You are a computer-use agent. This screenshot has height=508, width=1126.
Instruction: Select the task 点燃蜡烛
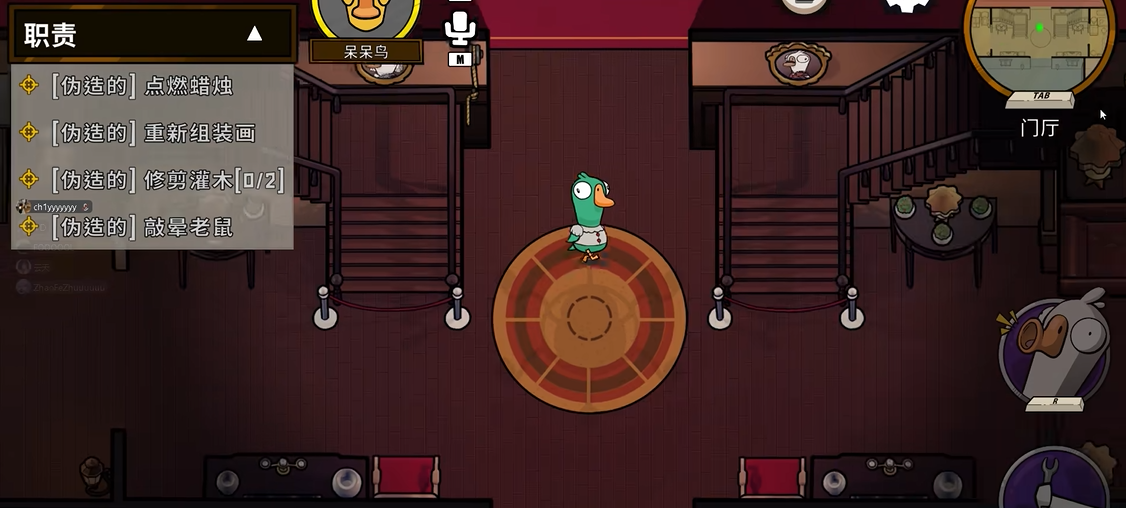142,86
